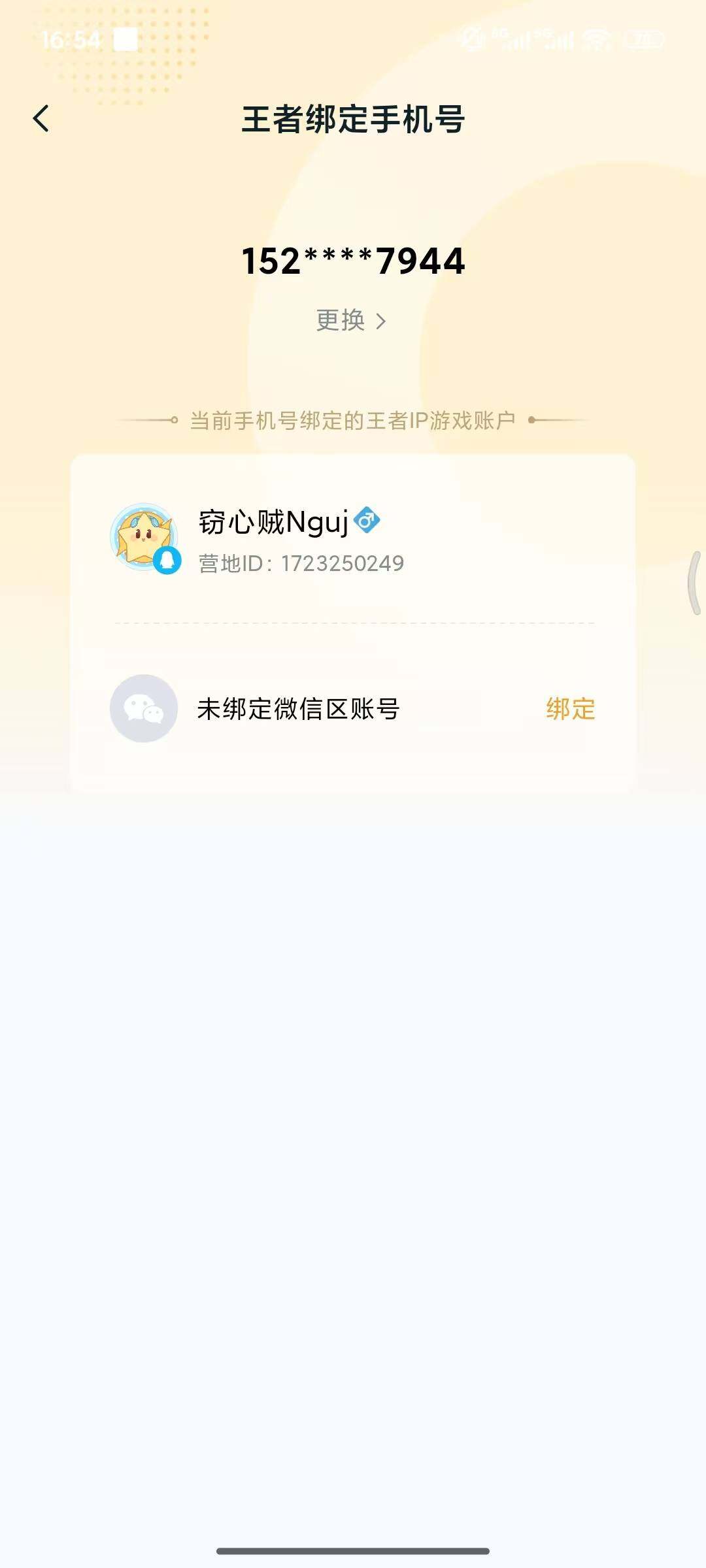706x1568 pixels.
Task: Select the 王者绑定手机号 title
Action: tap(353, 120)
